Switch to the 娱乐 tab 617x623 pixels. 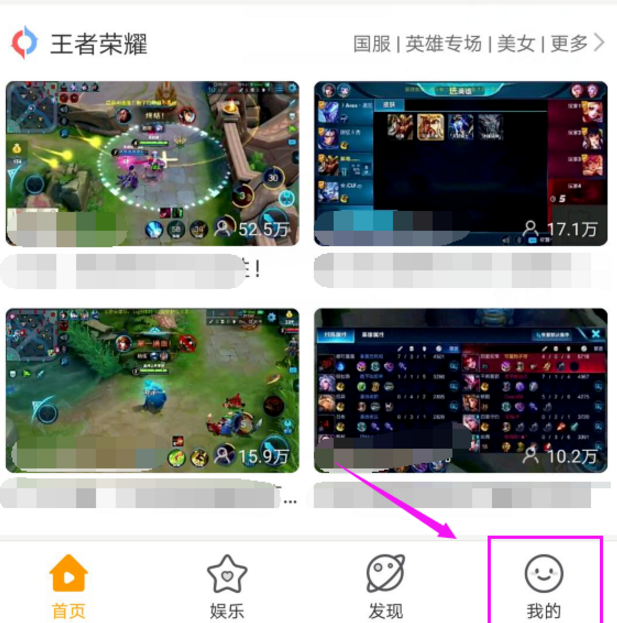coord(226,587)
